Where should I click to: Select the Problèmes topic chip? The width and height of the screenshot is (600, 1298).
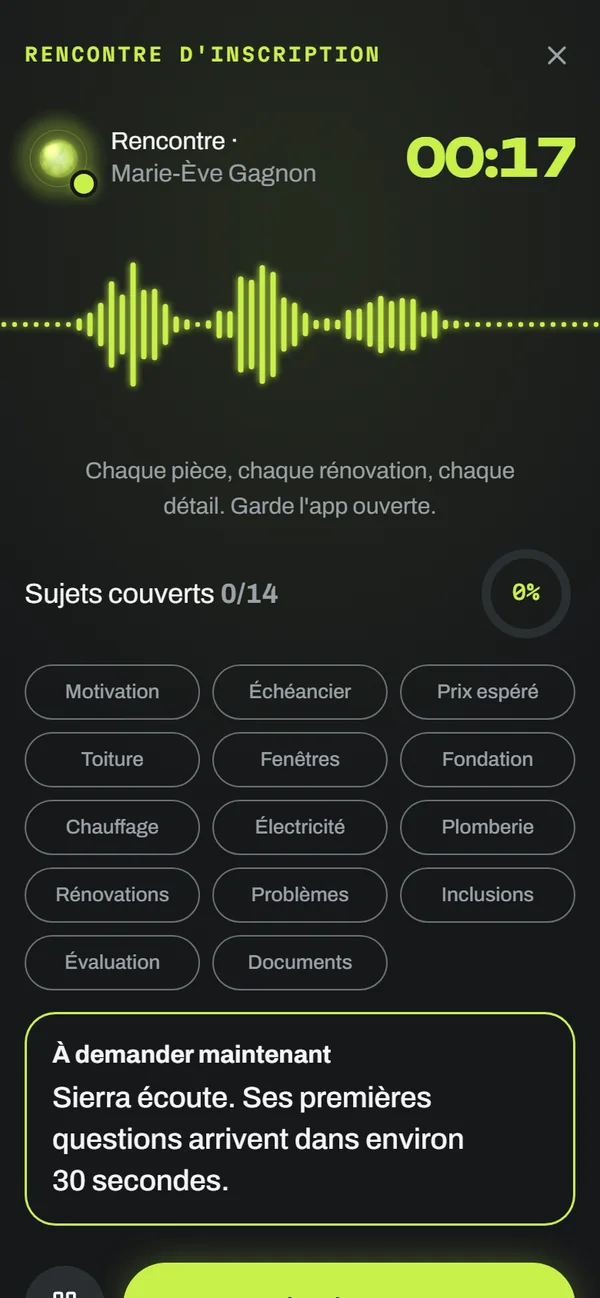tap(300, 895)
